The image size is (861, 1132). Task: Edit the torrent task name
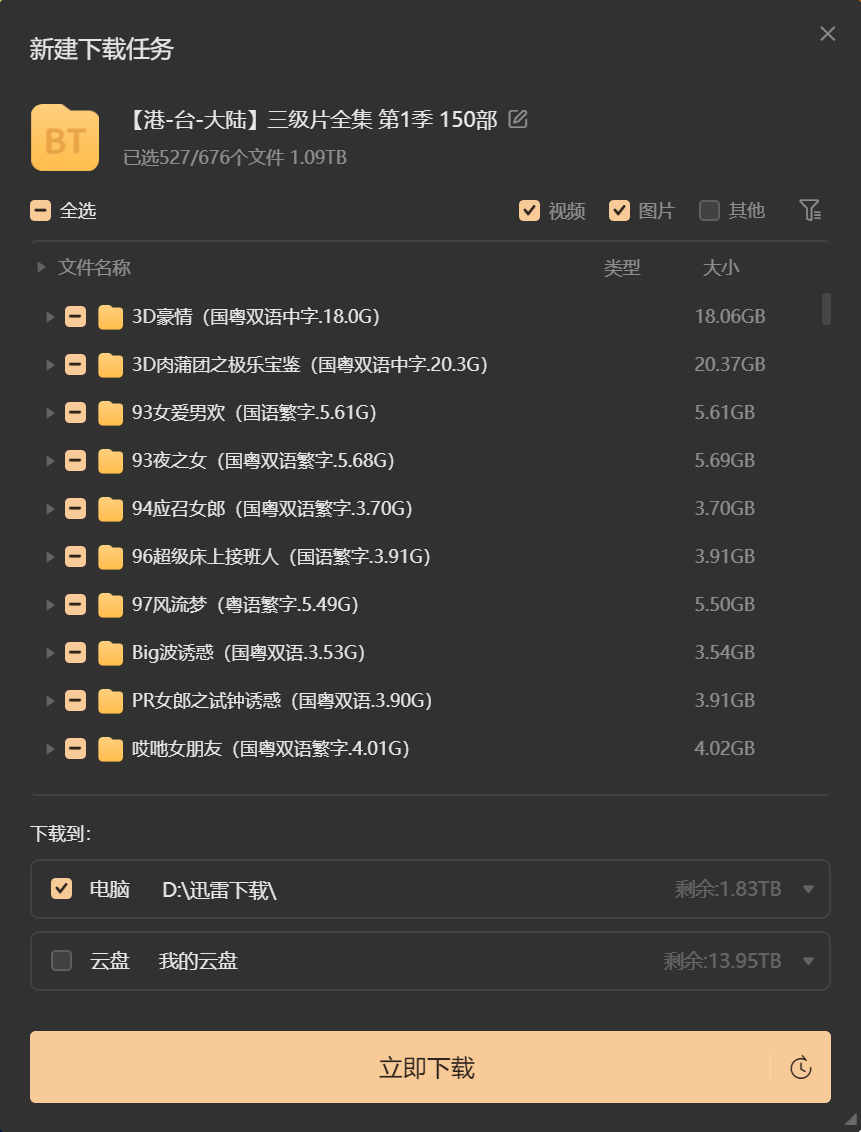point(518,120)
